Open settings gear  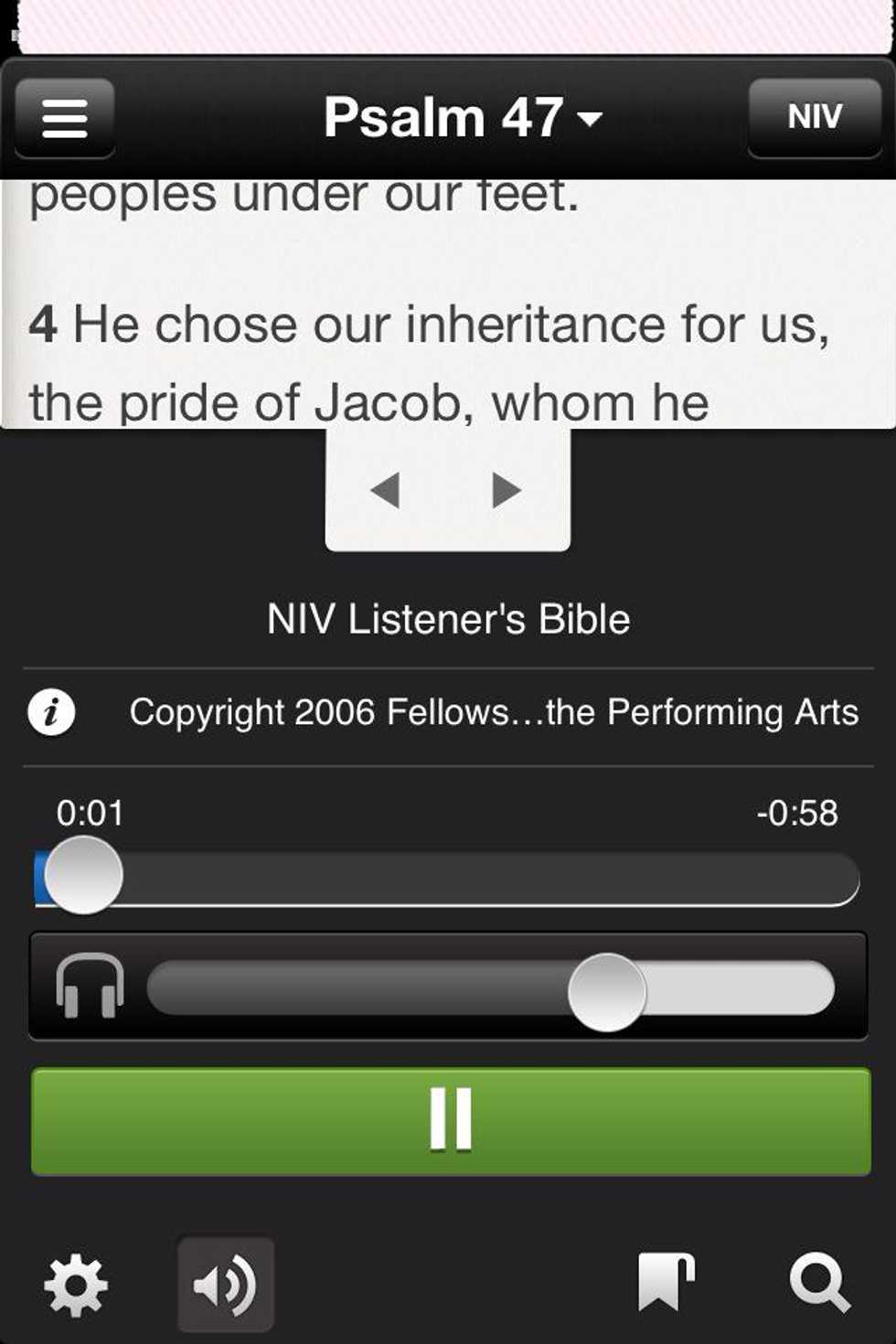pos(76,1285)
